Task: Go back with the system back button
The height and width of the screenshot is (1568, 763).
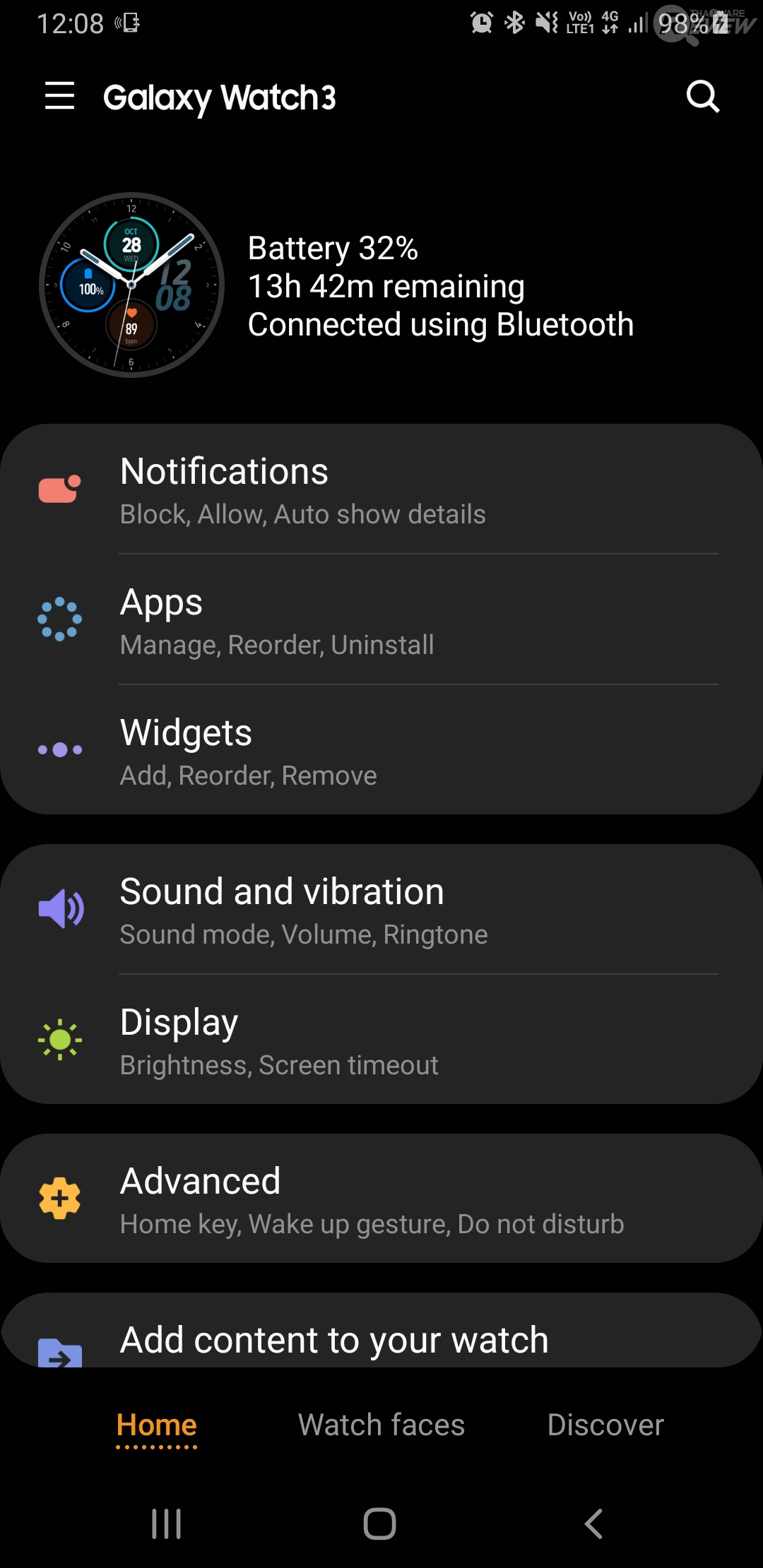Action: click(x=593, y=1524)
